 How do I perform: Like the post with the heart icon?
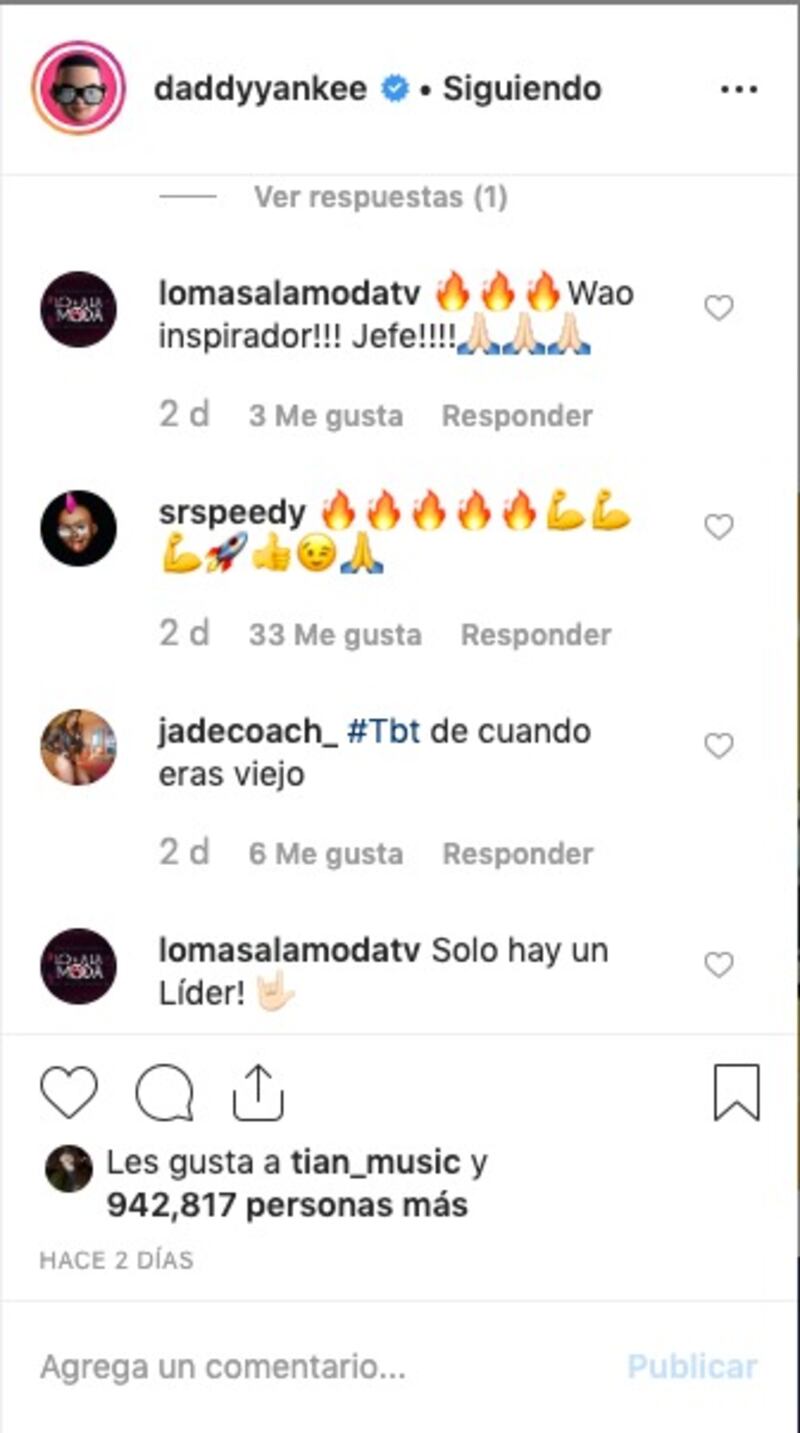click(x=69, y=1092)
